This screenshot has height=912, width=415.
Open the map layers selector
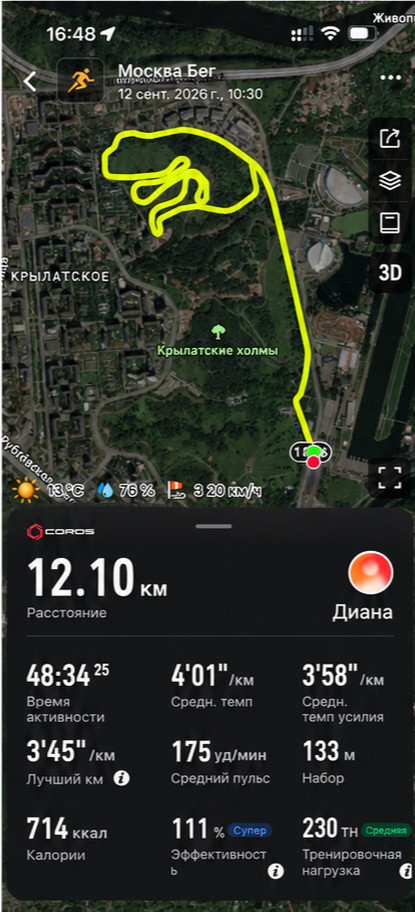pos(390,181)
